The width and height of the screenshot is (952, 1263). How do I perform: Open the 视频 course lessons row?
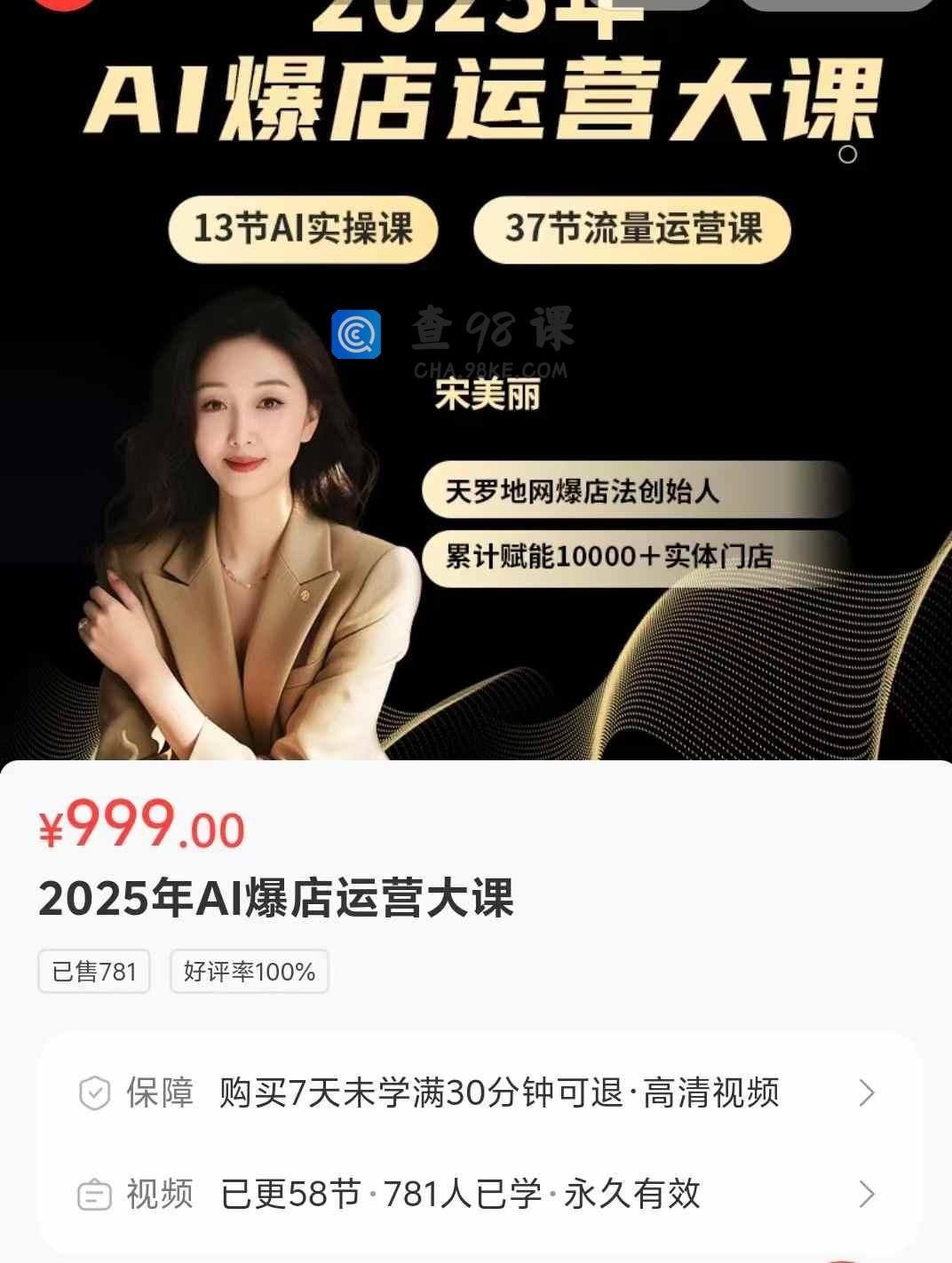tap(478, 1194)
